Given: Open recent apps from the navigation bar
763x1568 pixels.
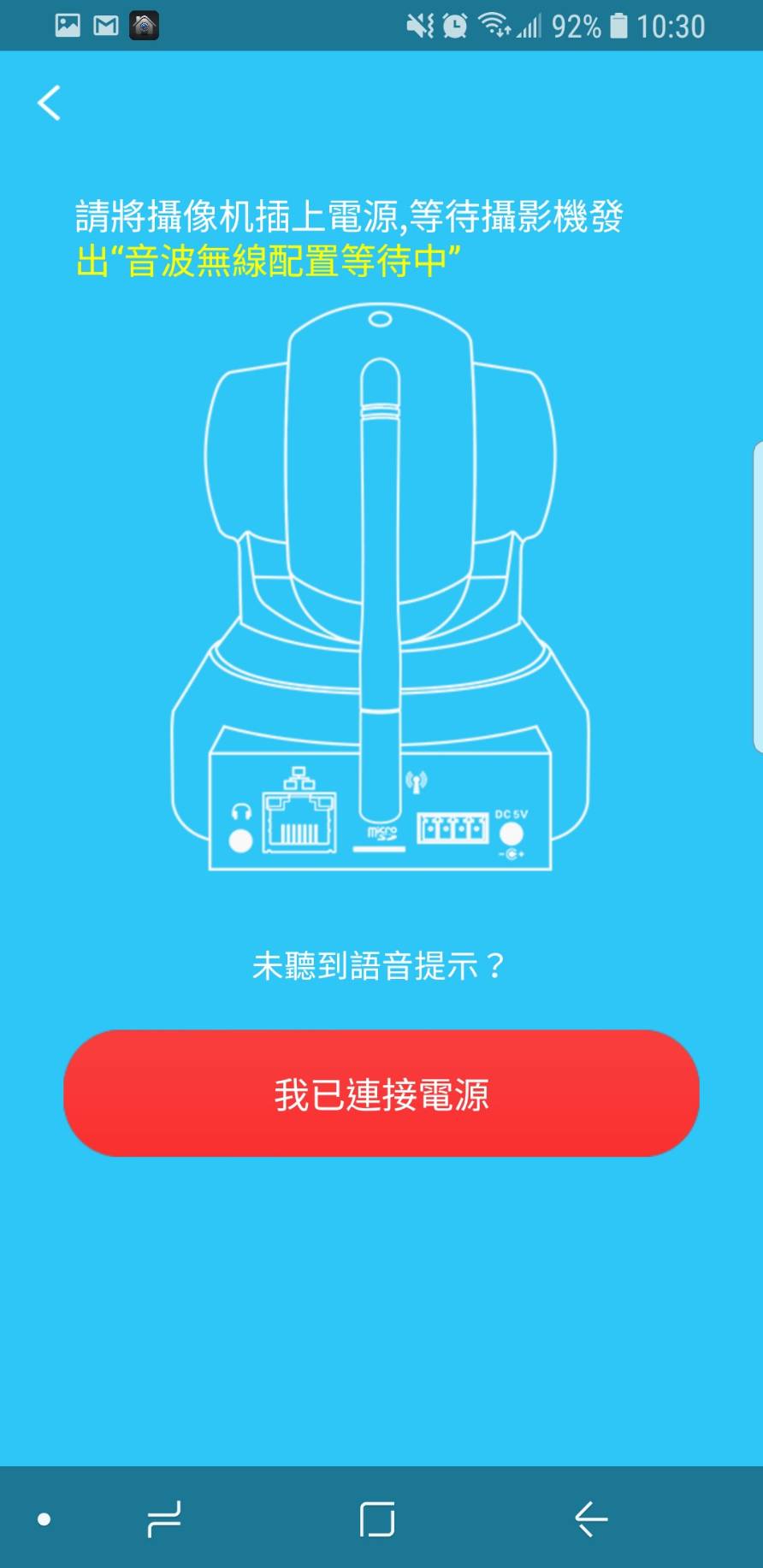Looking at the screenshot, I should click(163, 1519).
